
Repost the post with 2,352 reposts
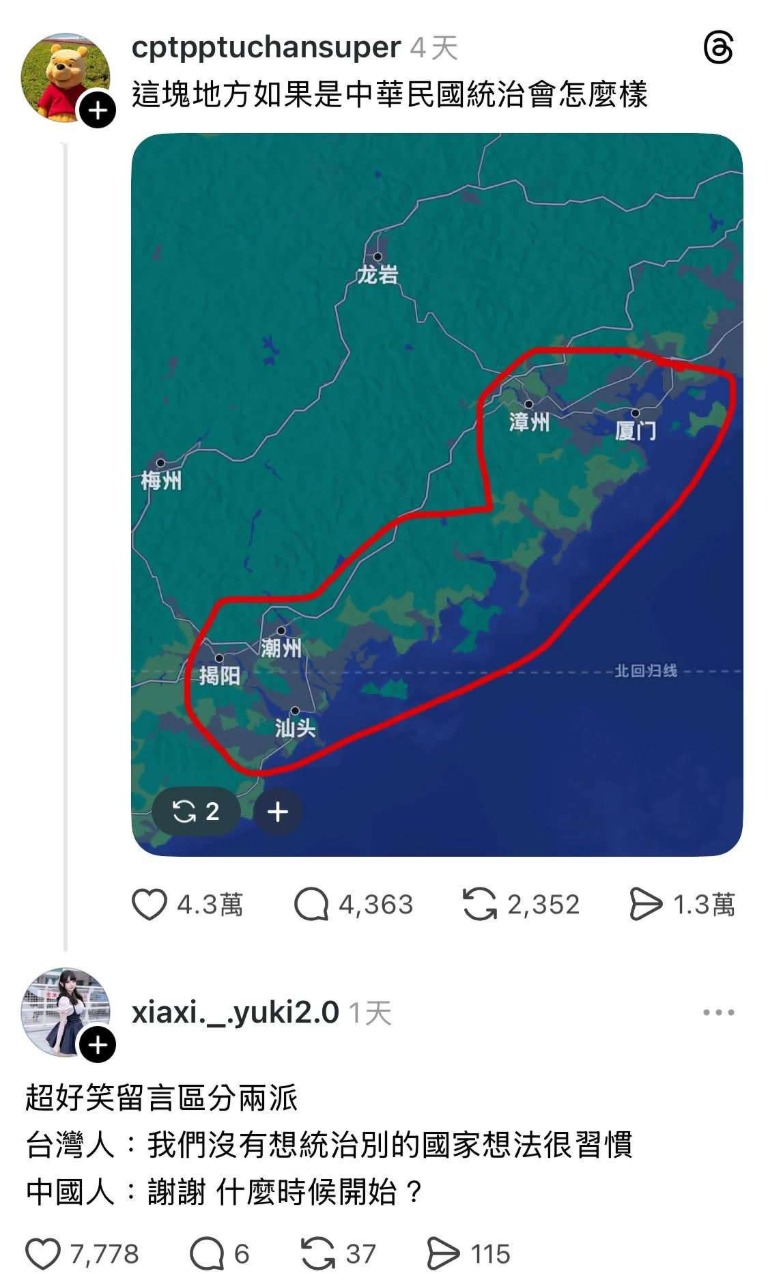point(482,905)
